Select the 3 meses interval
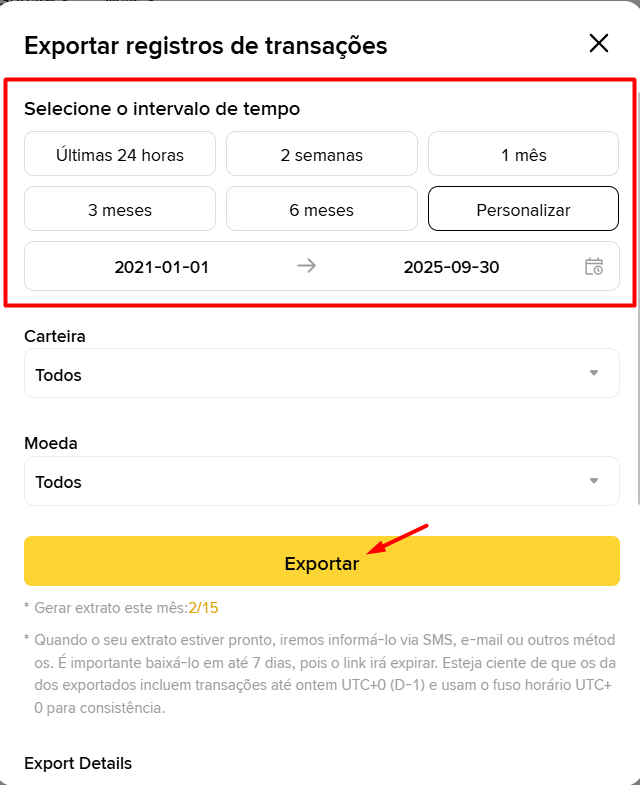 120,209
